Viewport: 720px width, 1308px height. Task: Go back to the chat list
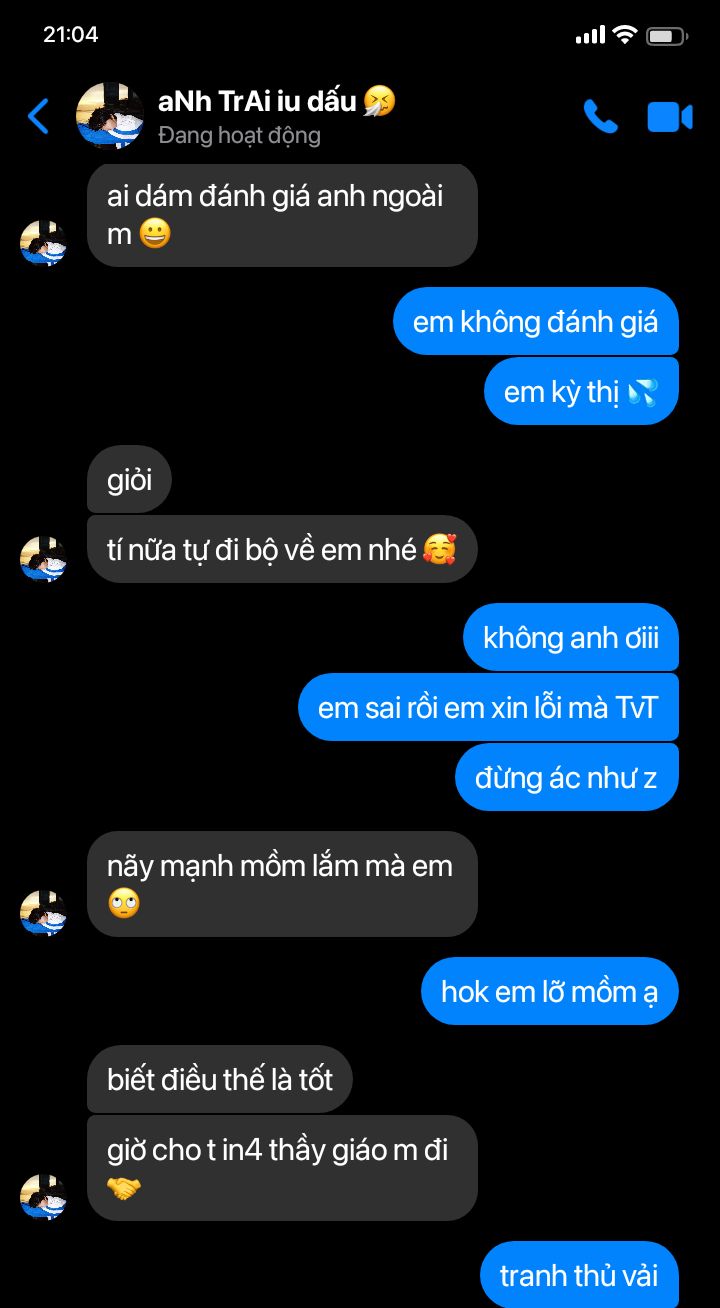38,116
